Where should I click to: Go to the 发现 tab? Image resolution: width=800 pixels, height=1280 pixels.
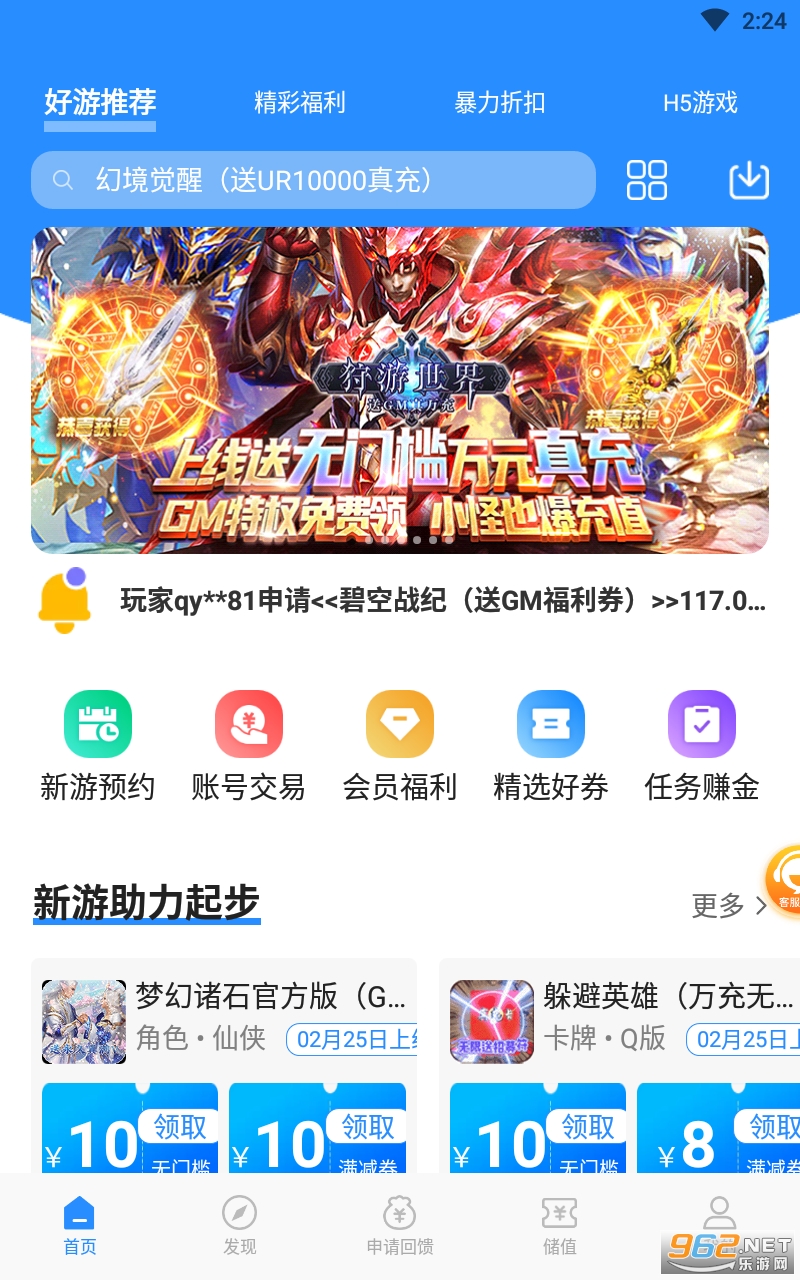coord(240,1225)
